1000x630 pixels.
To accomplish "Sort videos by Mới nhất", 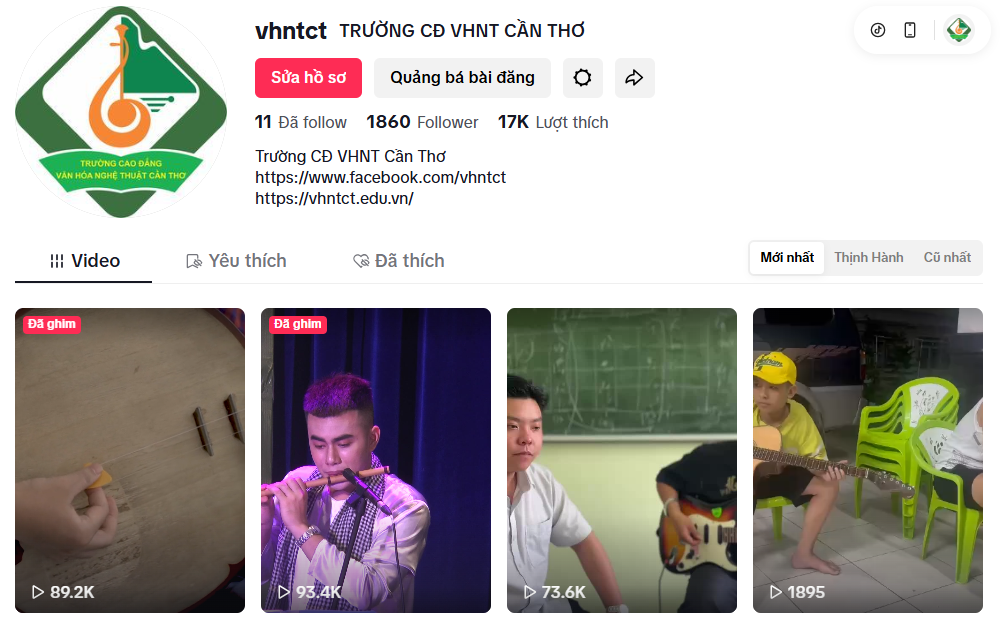I will coord(787,258).
